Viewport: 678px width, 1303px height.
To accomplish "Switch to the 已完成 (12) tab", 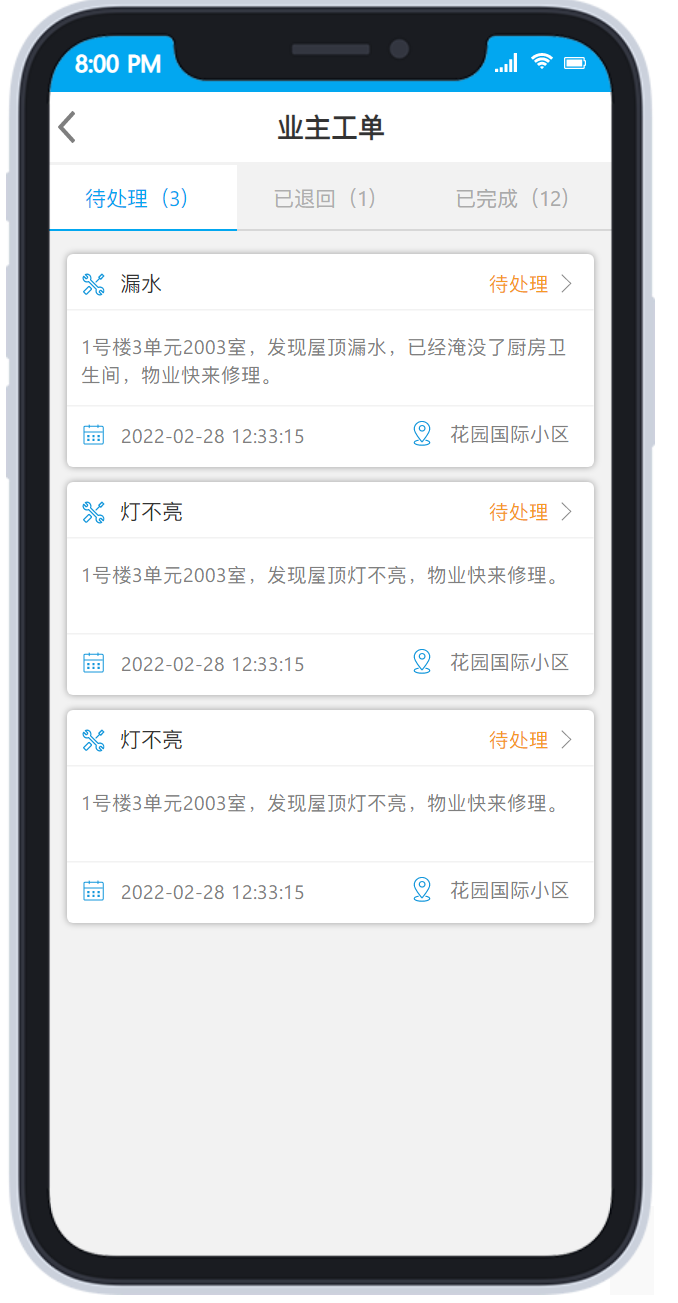I will click(x=513, y=198).
